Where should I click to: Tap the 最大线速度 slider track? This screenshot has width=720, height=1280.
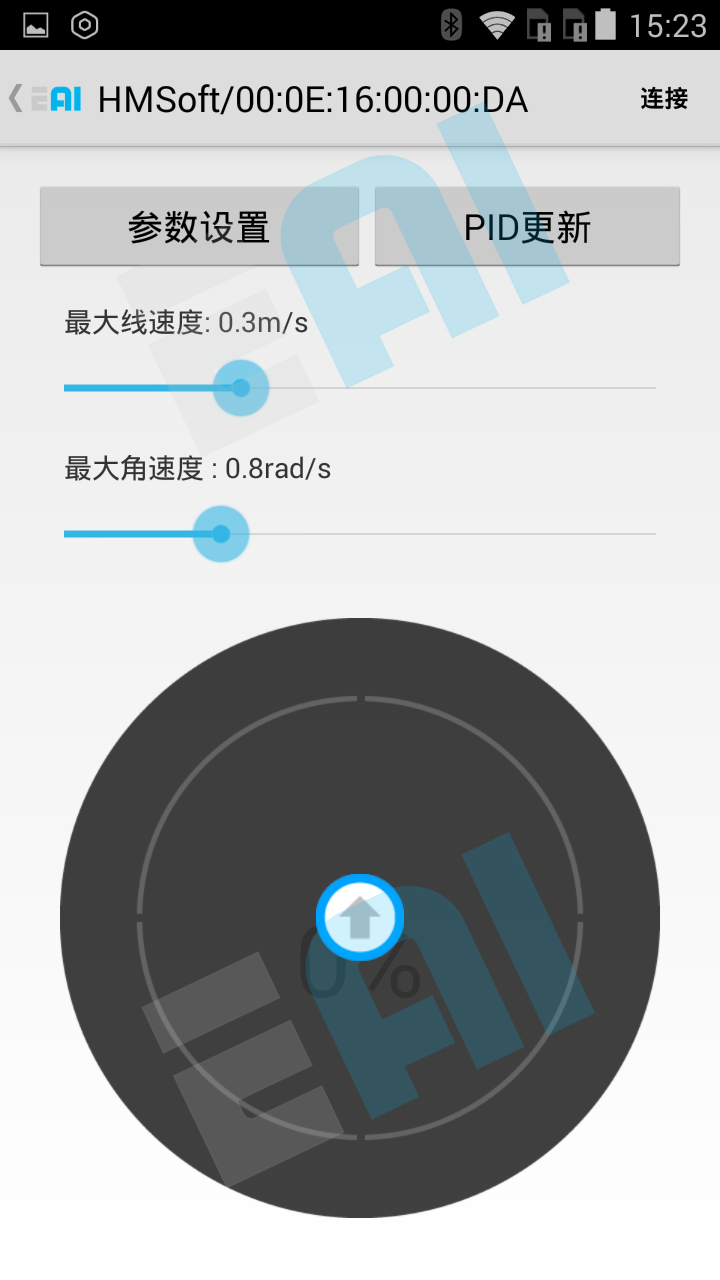point(450,388)
